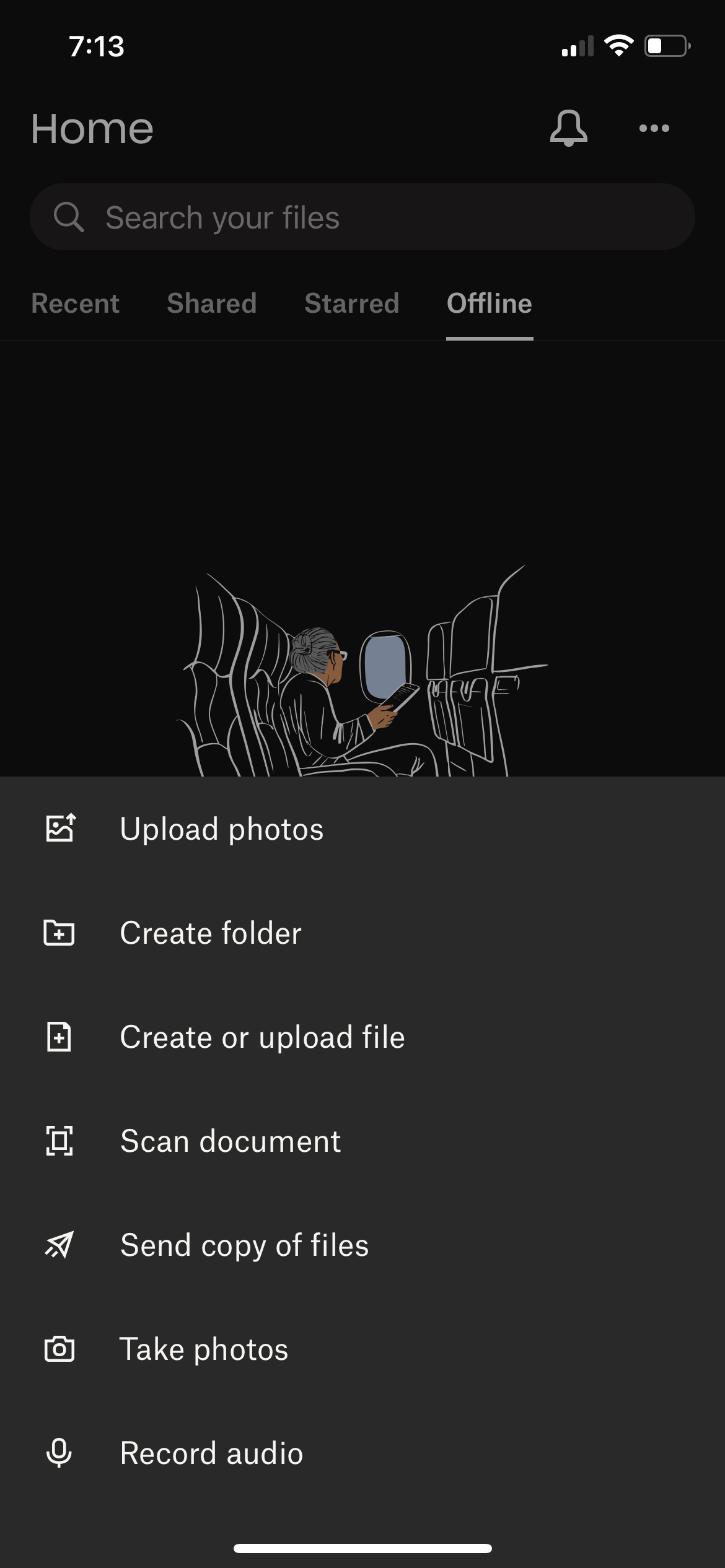Open the Take photos option
Image resolution: width=725 pixels, height=1568 pixels.
coord(204,1349)
